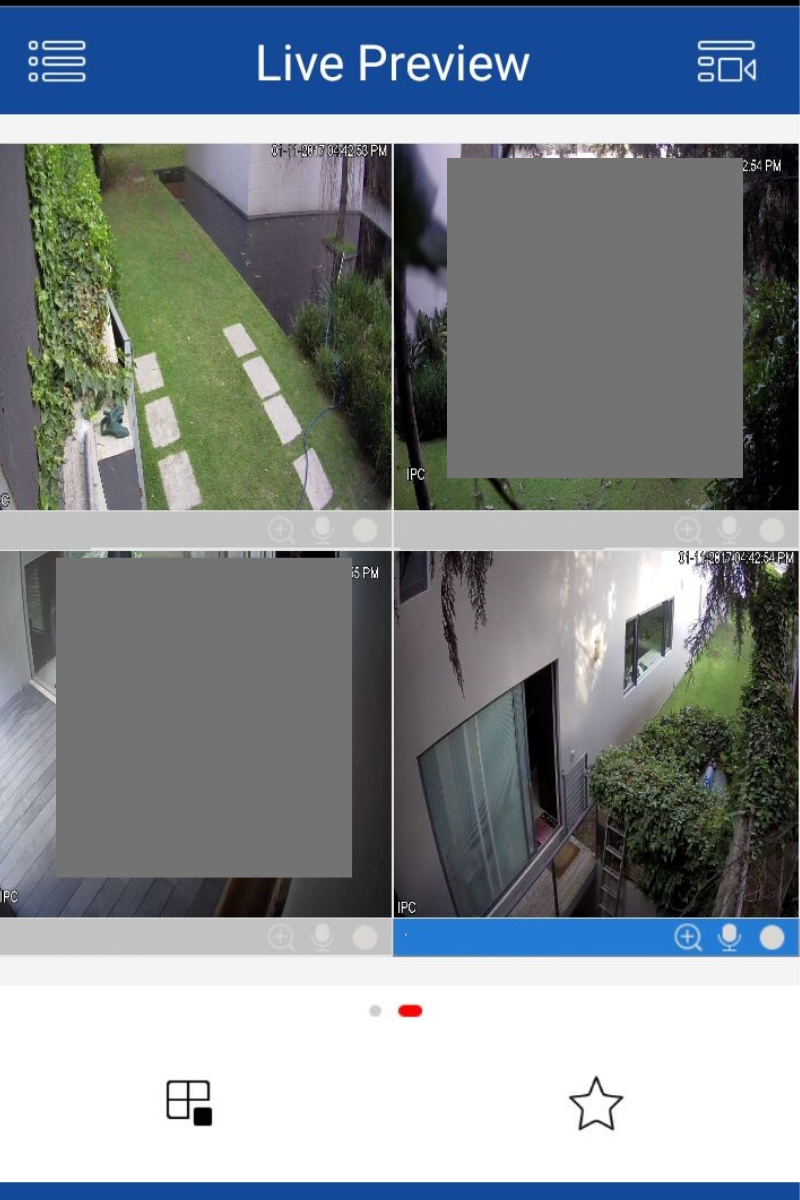The image size is (800, 1200).
Task: Zoom in on the highlighted blue camera bar
Action: click(688, 937)
